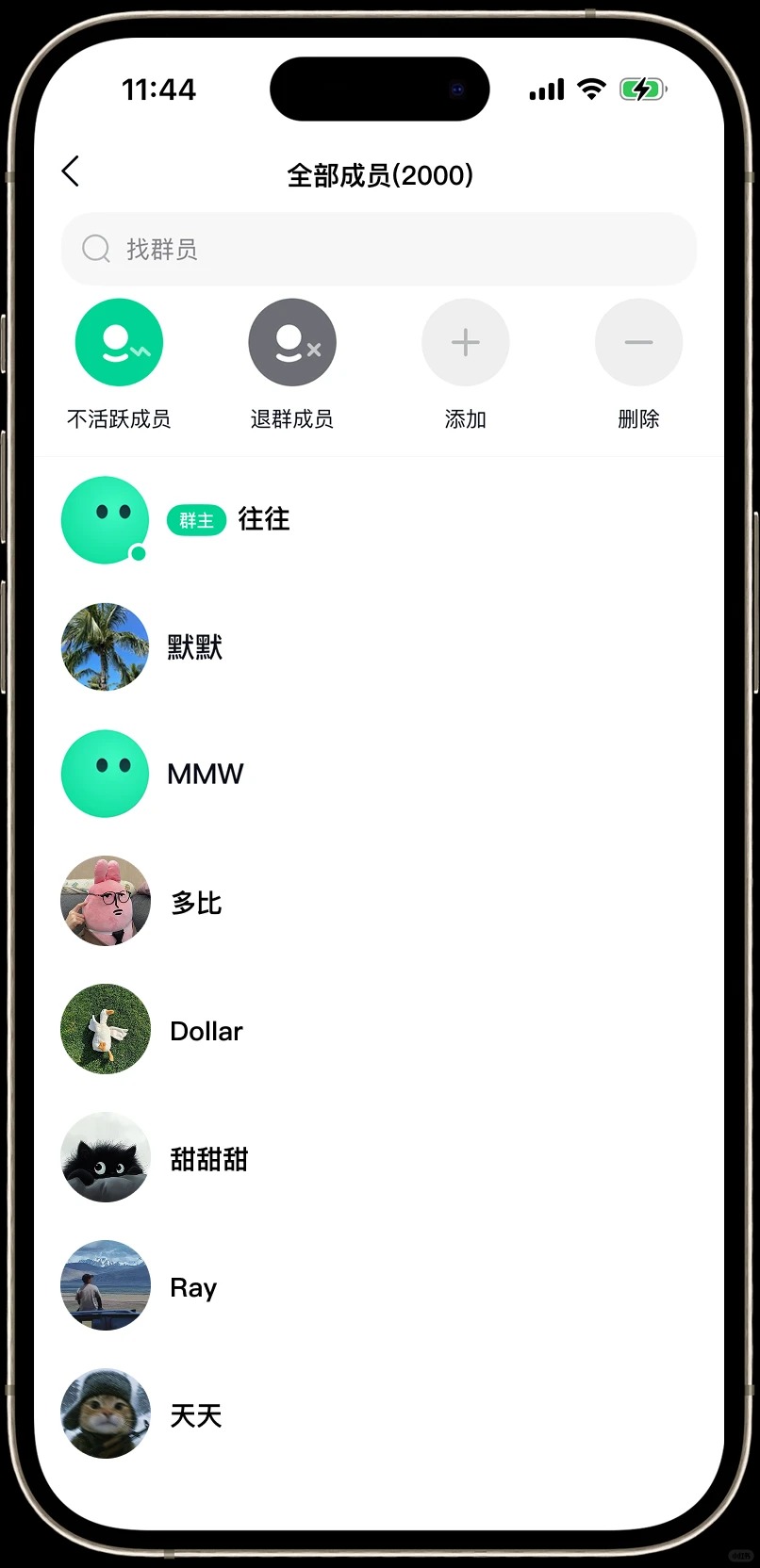Select the 不活跃成员 (inactive members) icon

pos(119,342)
